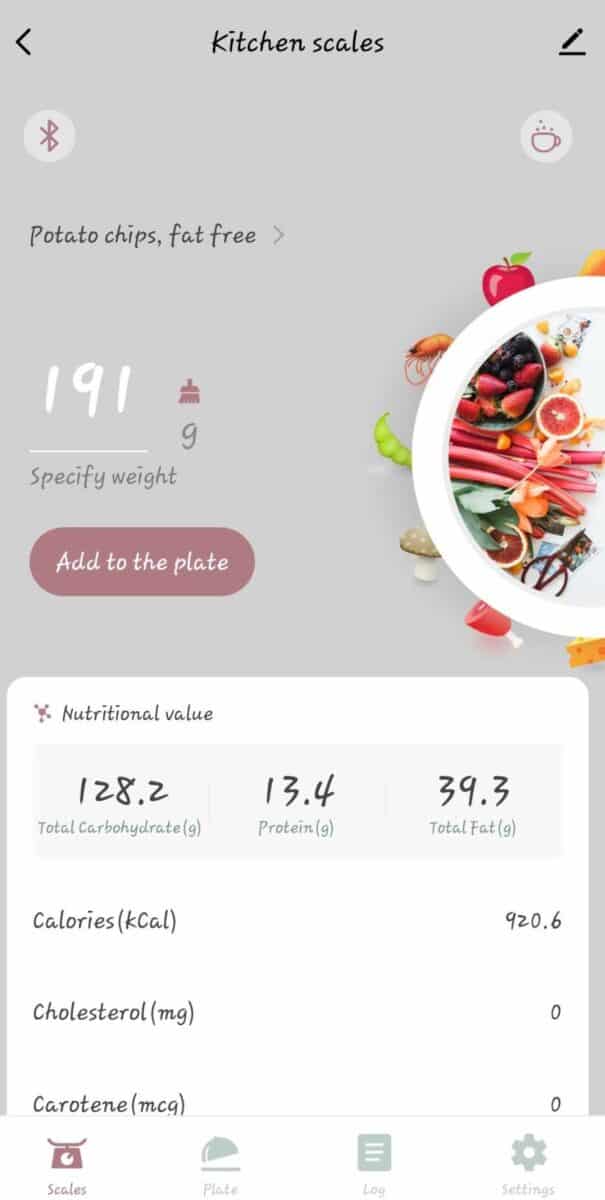Open the Settings tab
Screen dimensions: 605x1200
528,1166
